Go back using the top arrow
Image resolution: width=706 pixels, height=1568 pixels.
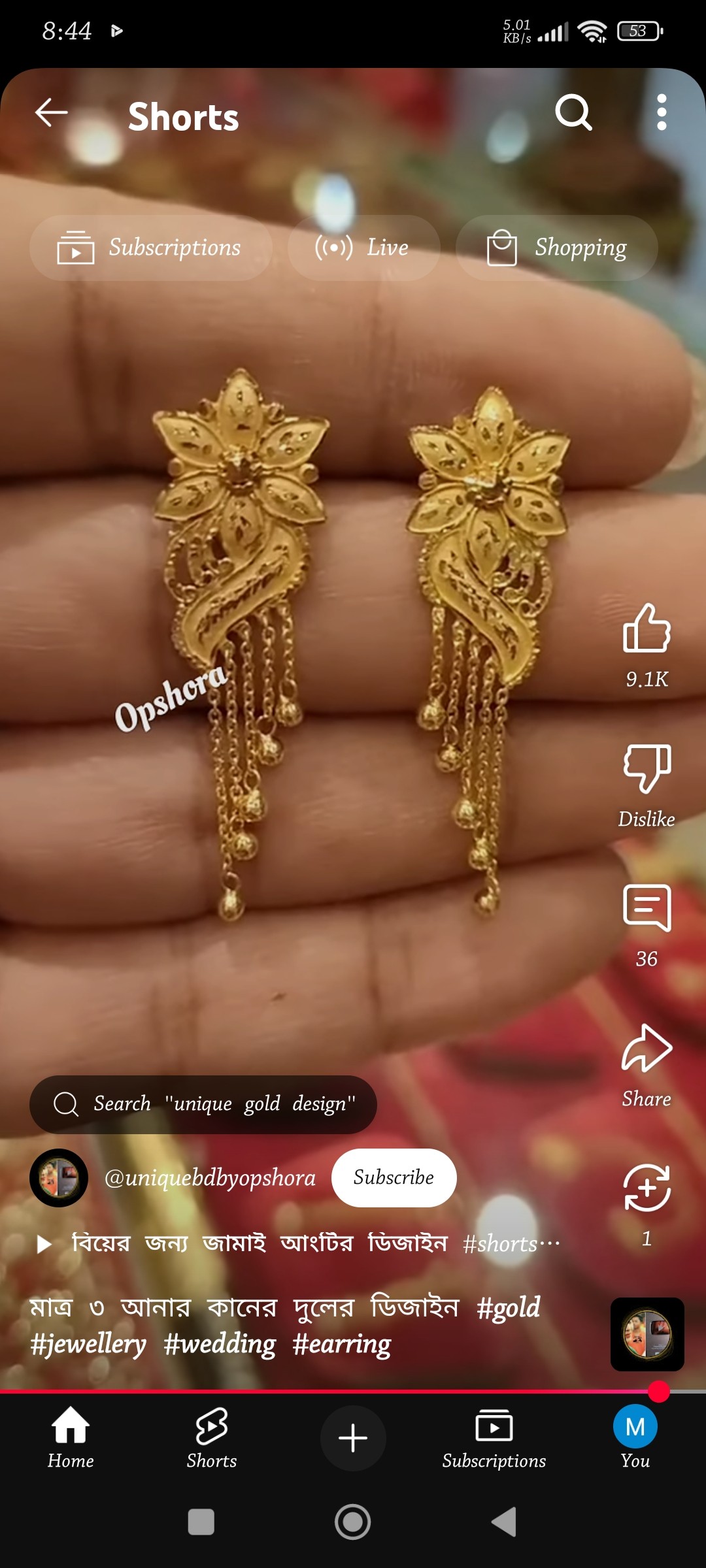[x=51, y=112]
